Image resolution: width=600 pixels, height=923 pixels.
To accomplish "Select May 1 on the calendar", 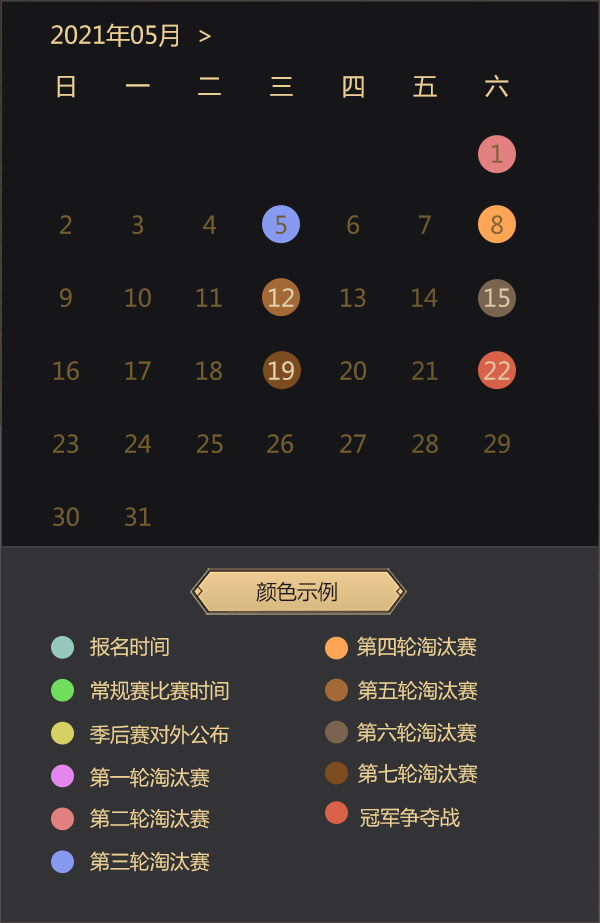I will [497, 154].
